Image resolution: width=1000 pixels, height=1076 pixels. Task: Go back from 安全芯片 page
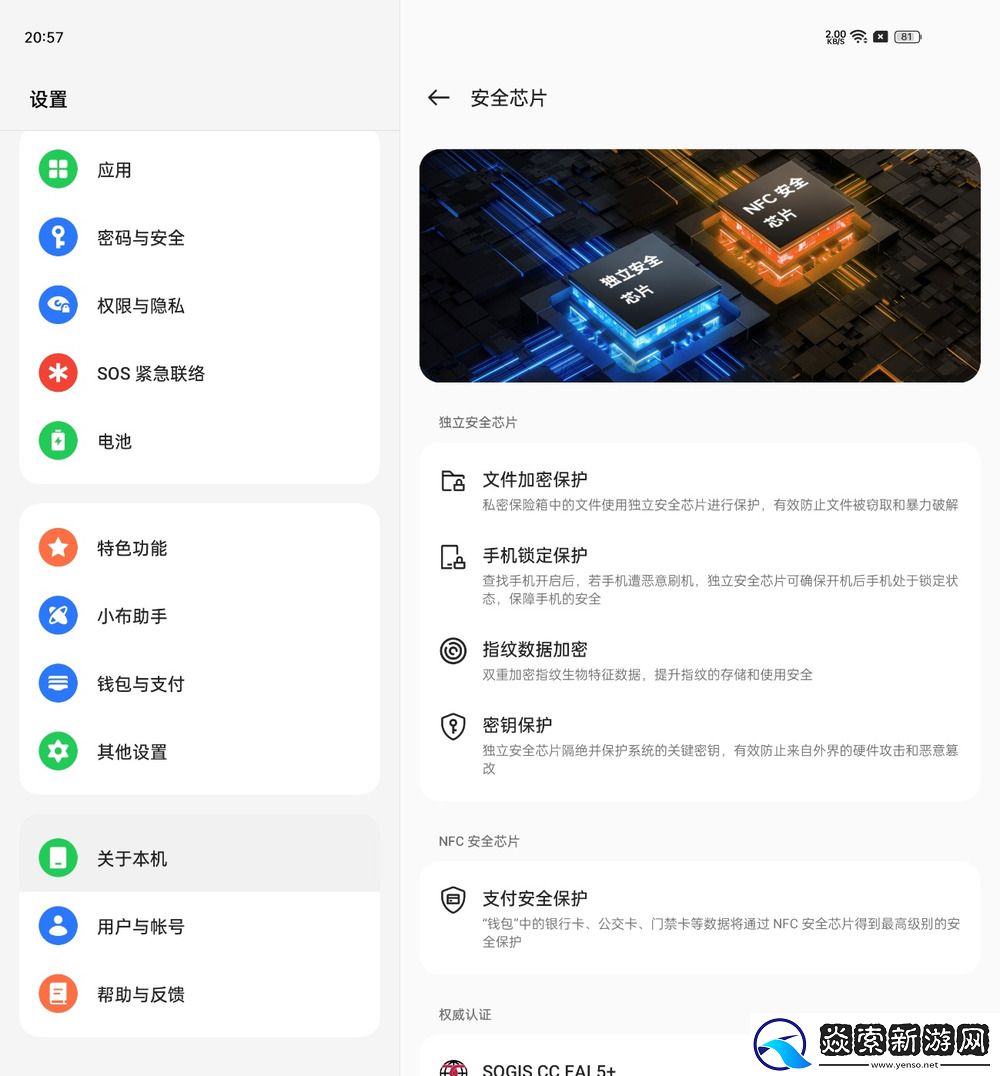[x=438, y=98]
